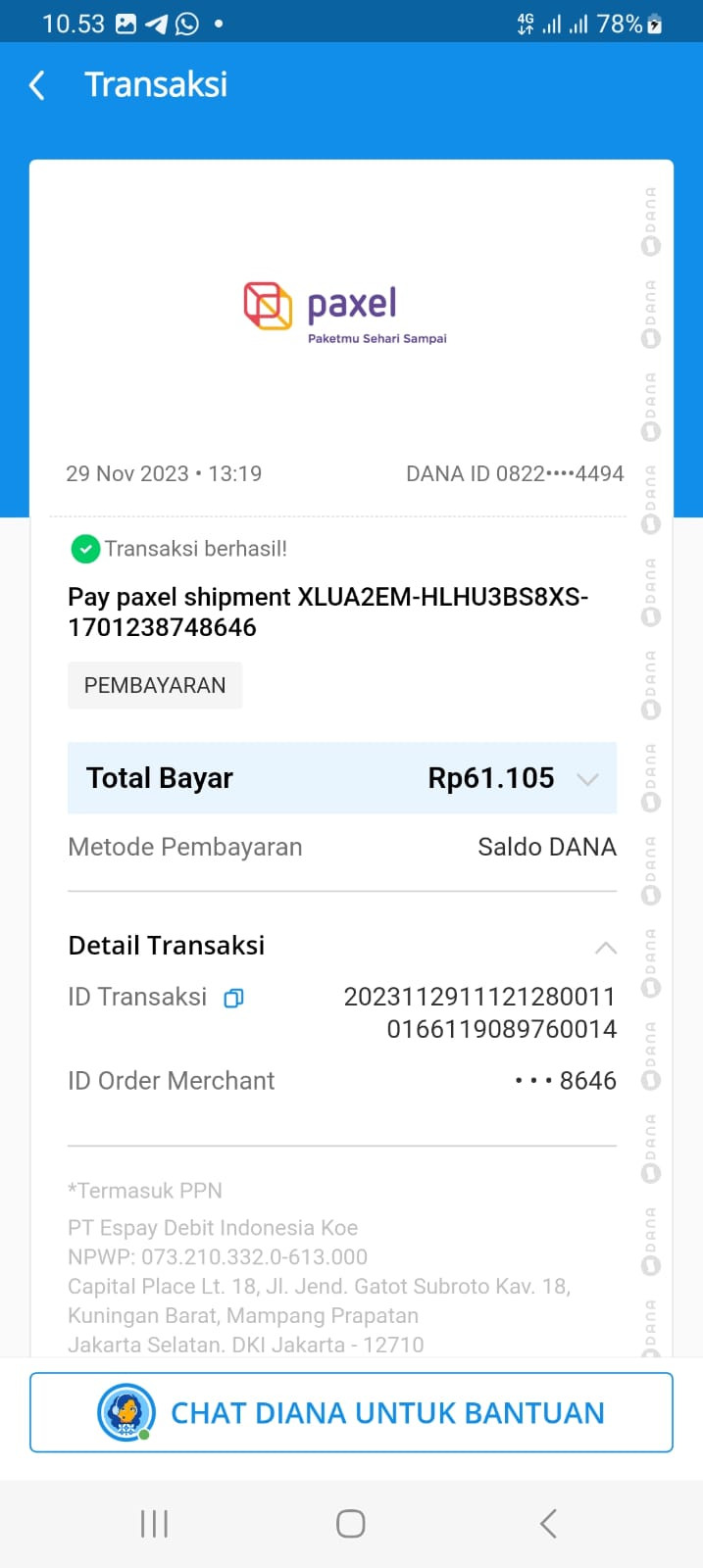Copy the ID Transaksi number
This screenshot has width=703, height=1568.
(x=233, y=999)
